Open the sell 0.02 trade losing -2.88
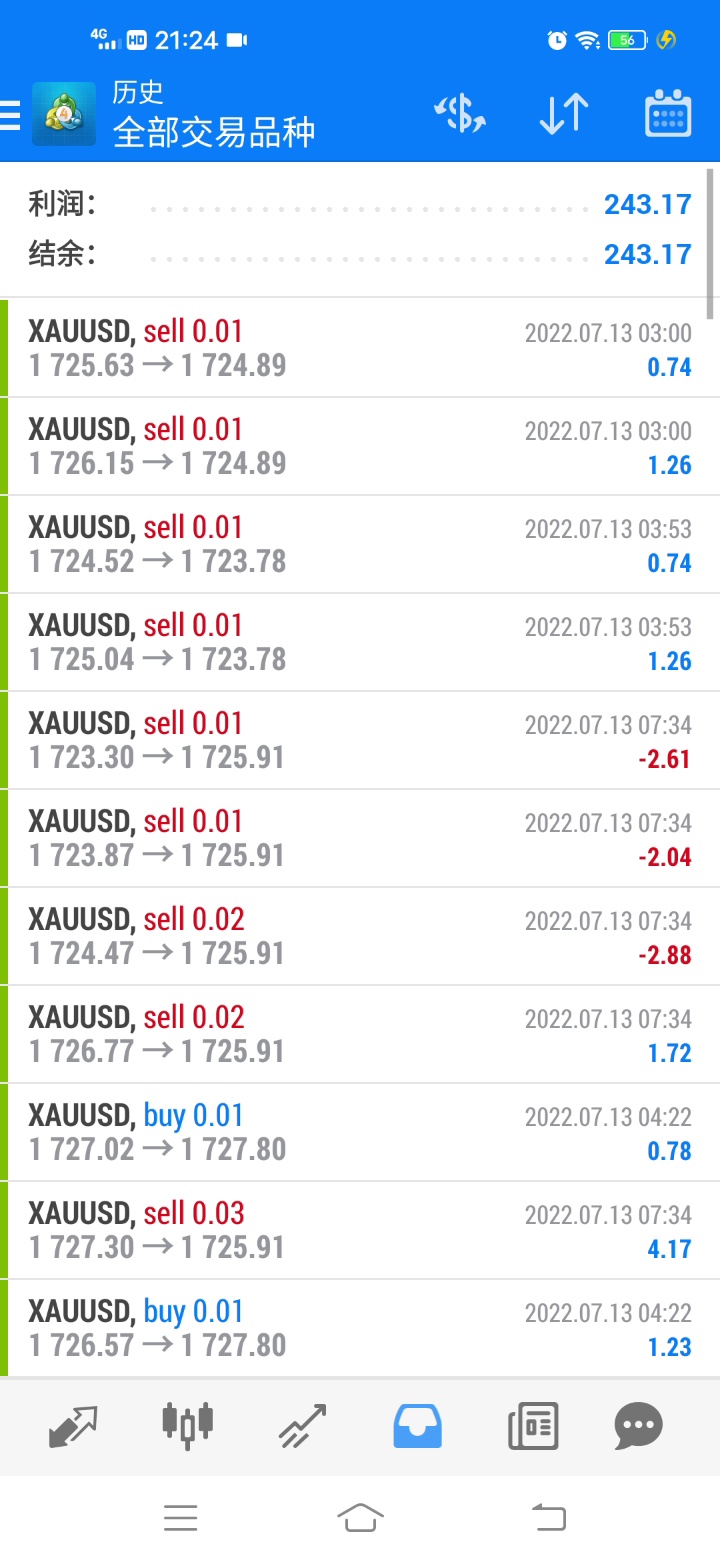The height and width of the screenshot is (1560, 720). point(360,936)
